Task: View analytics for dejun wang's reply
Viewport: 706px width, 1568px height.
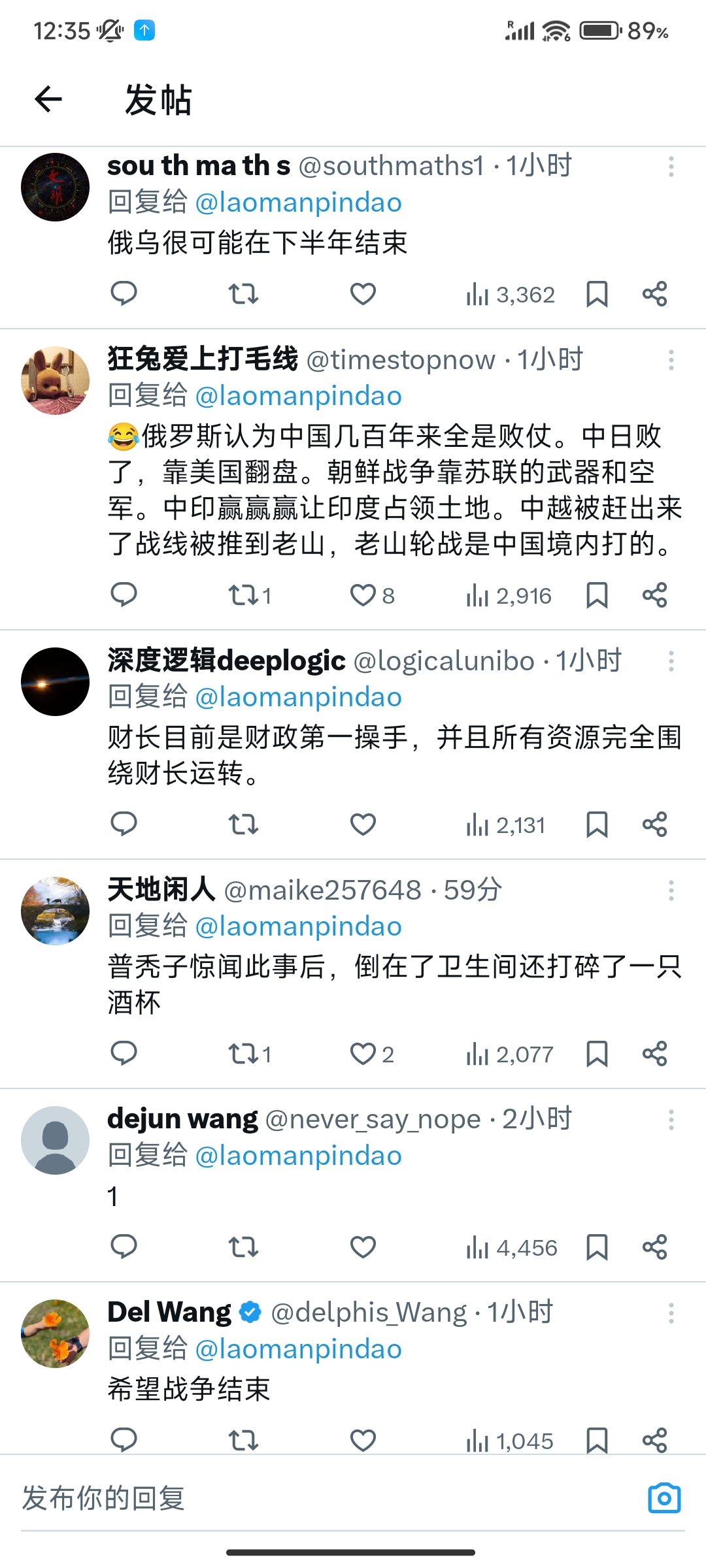Action: [x=511, y=1248]
